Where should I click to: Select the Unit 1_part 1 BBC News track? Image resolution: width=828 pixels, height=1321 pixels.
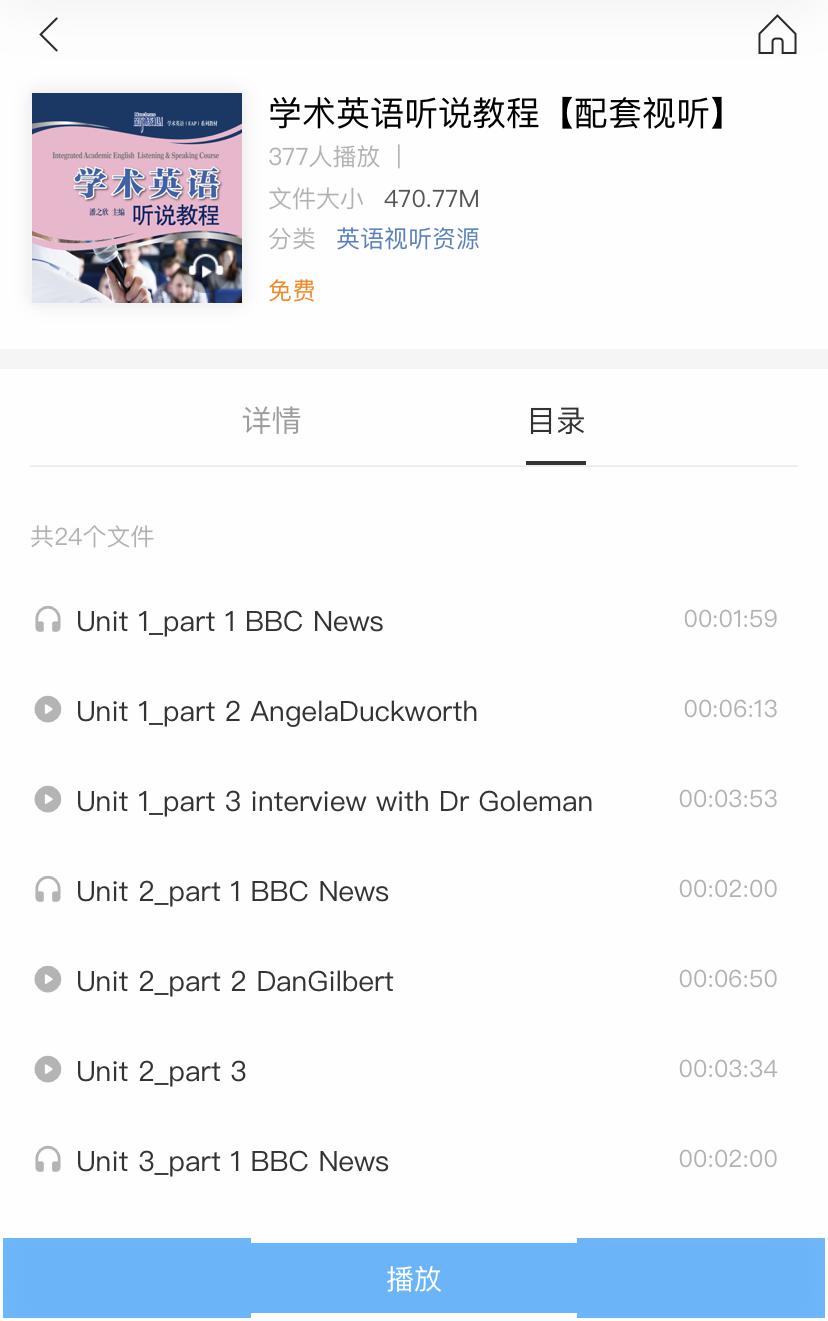tap(229, 620)
